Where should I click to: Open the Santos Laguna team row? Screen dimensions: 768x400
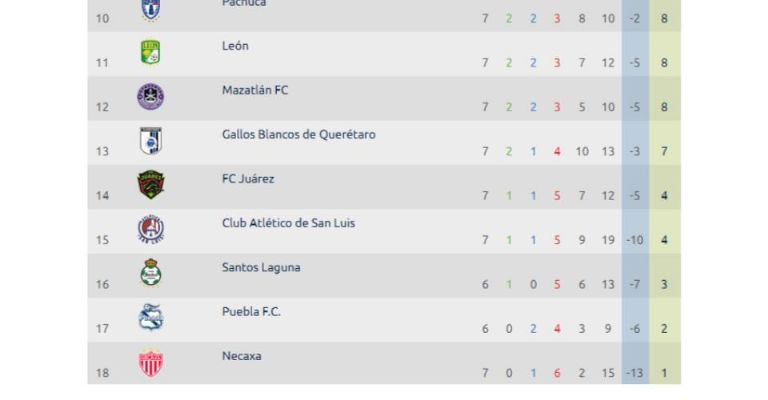[x=260, y=267]
